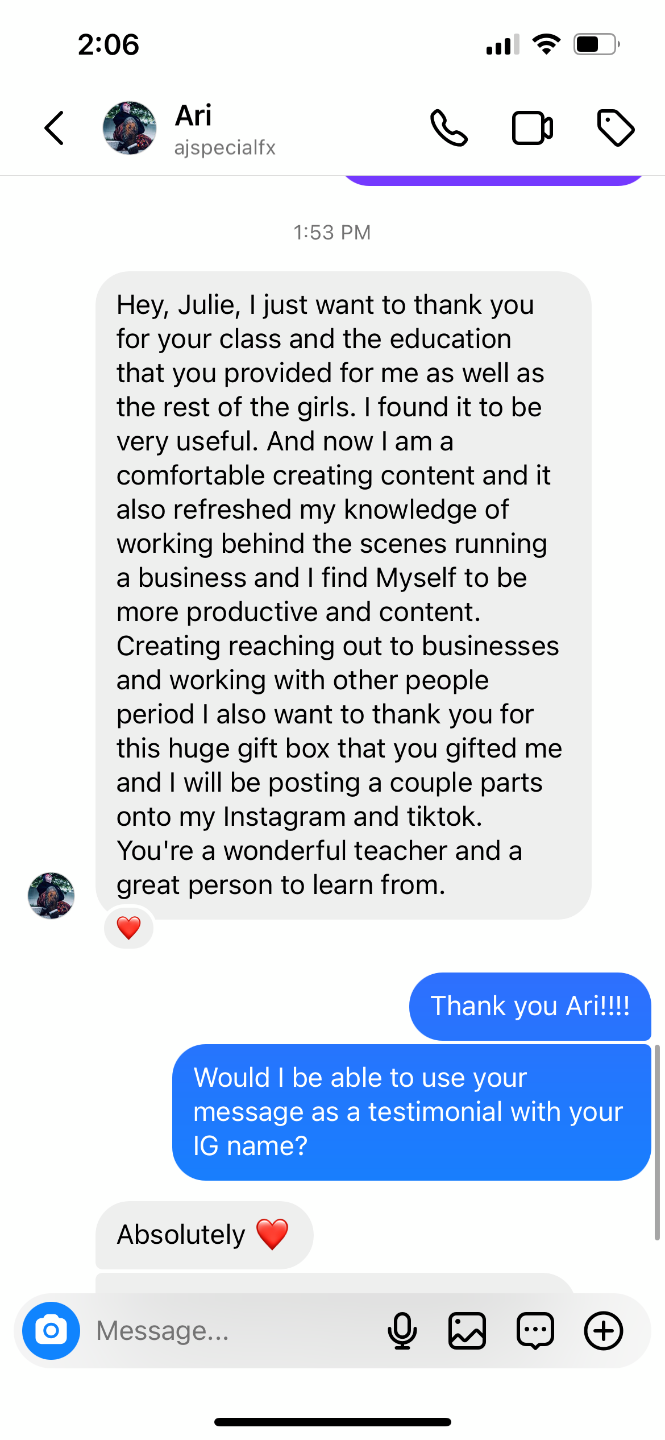
Task: Start an audio call with Ari
Action: pyautogui.click(x=449, y=128)
